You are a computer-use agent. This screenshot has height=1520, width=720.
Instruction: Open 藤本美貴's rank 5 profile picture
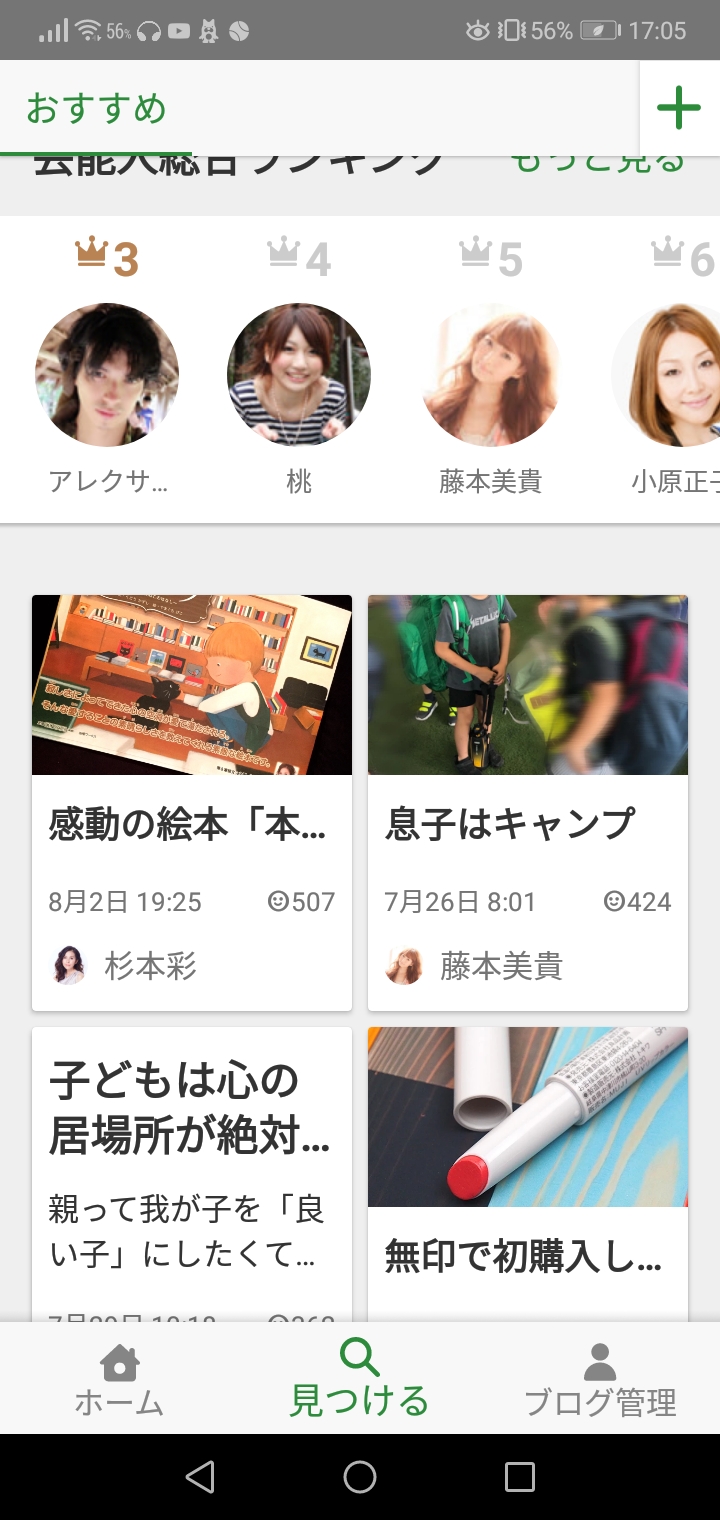coord(491,375)
